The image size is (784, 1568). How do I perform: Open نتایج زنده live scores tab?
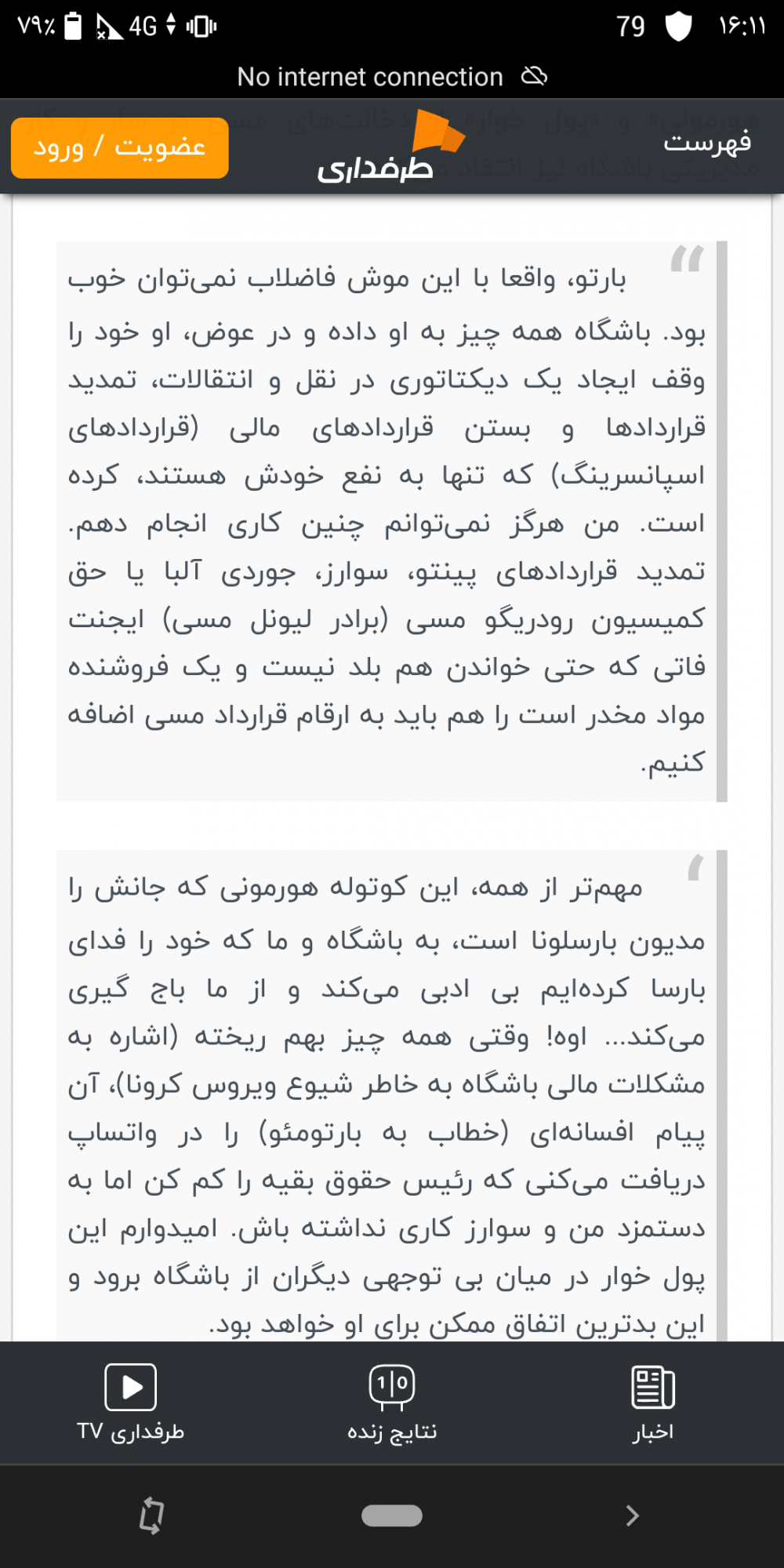(x=392, y=1403)
